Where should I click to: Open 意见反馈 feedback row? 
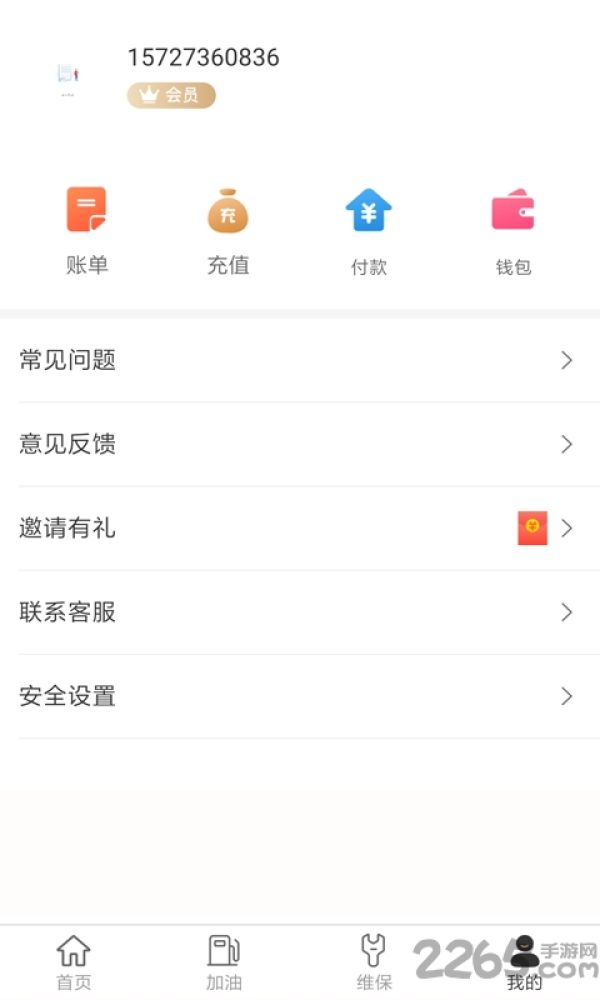(x=300, y=444)
